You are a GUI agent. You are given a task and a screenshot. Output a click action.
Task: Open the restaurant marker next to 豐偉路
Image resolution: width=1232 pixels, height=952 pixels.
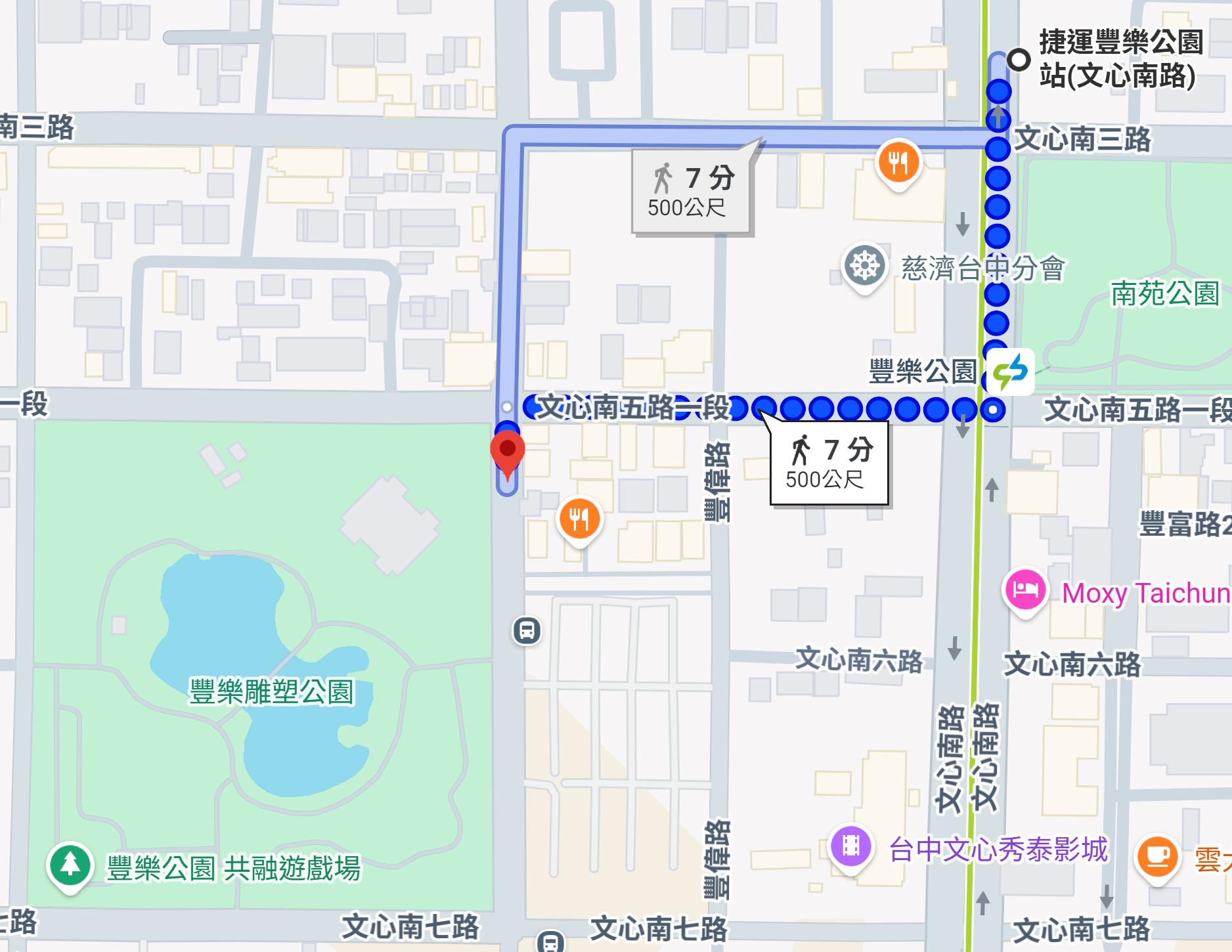click(579, 519)
